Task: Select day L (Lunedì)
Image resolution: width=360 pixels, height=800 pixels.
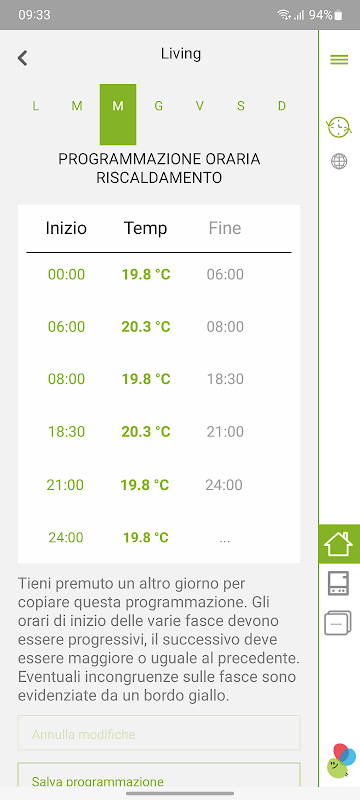Action: tap(35, 106)
